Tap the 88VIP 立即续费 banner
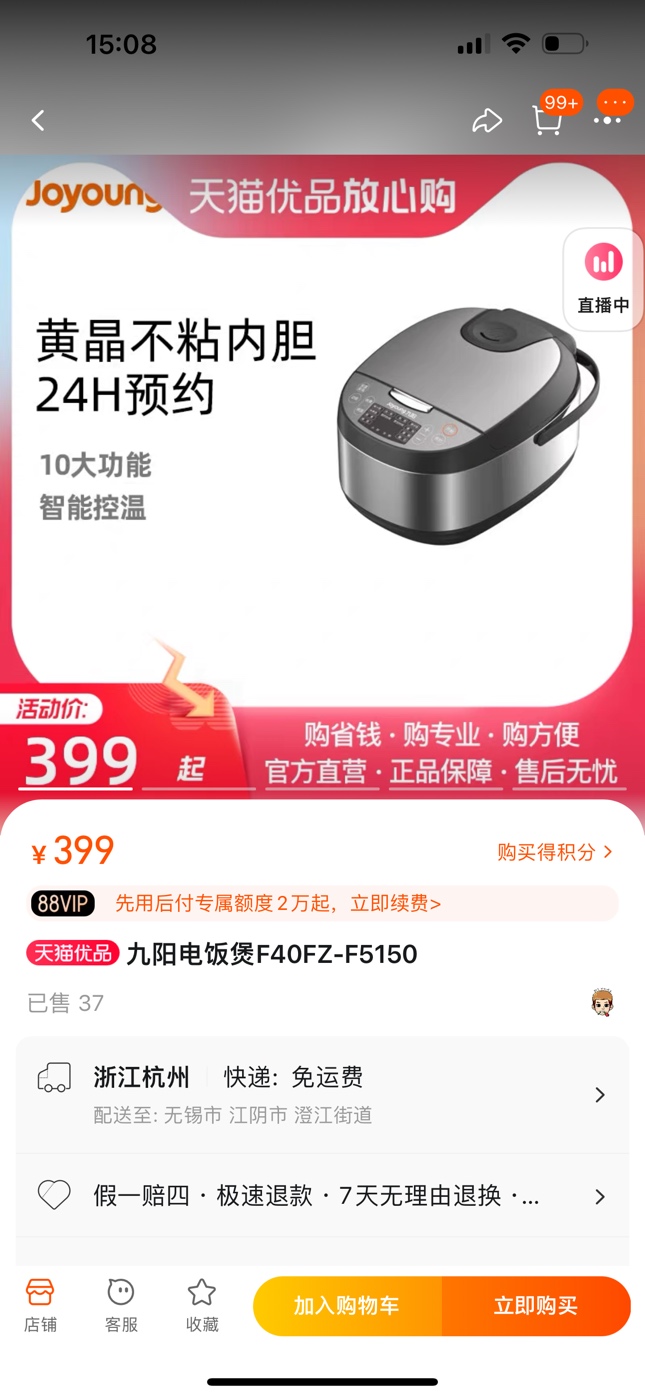Image resolution: width=645 pixels, height=1398 pixels. coord(322,904)
